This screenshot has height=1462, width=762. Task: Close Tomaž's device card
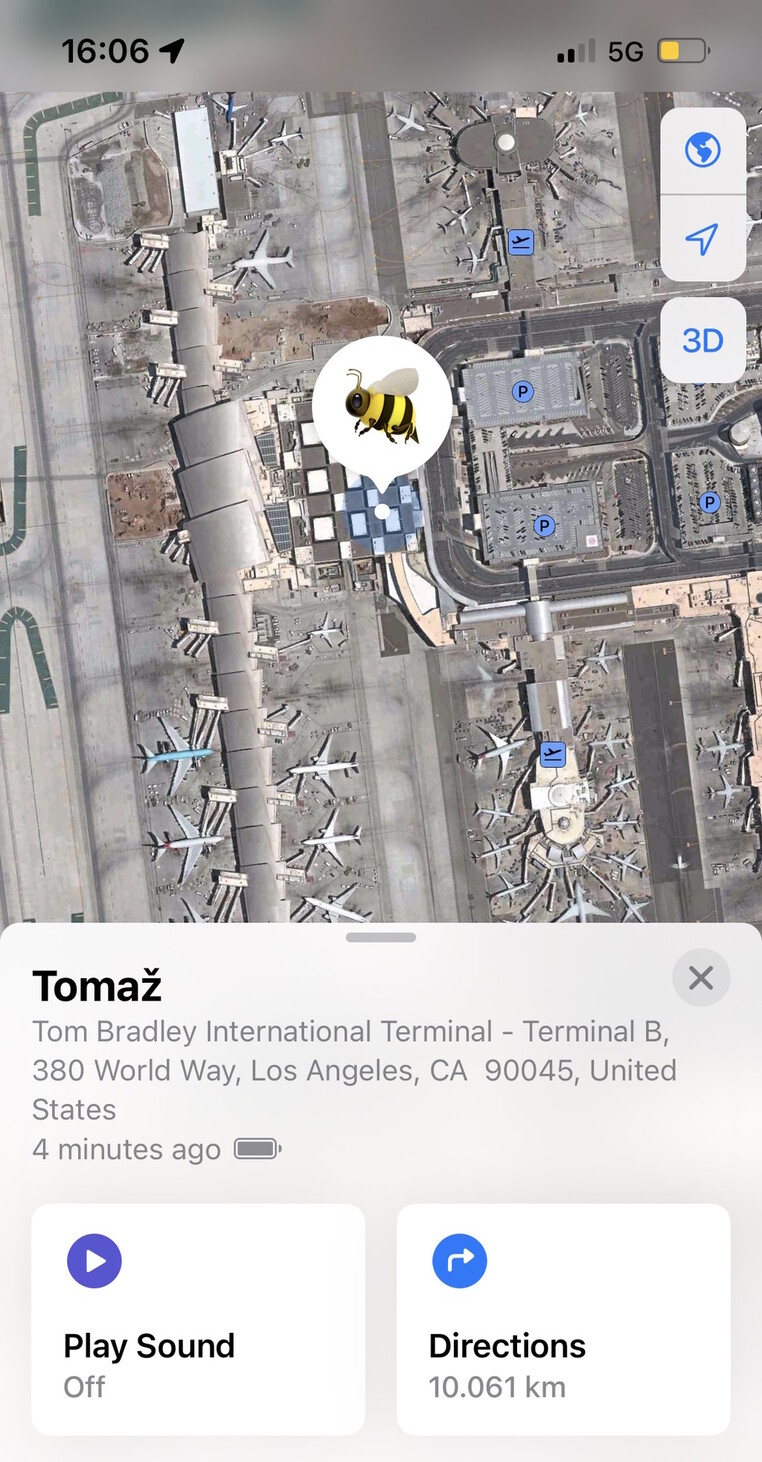coord(701,977)
